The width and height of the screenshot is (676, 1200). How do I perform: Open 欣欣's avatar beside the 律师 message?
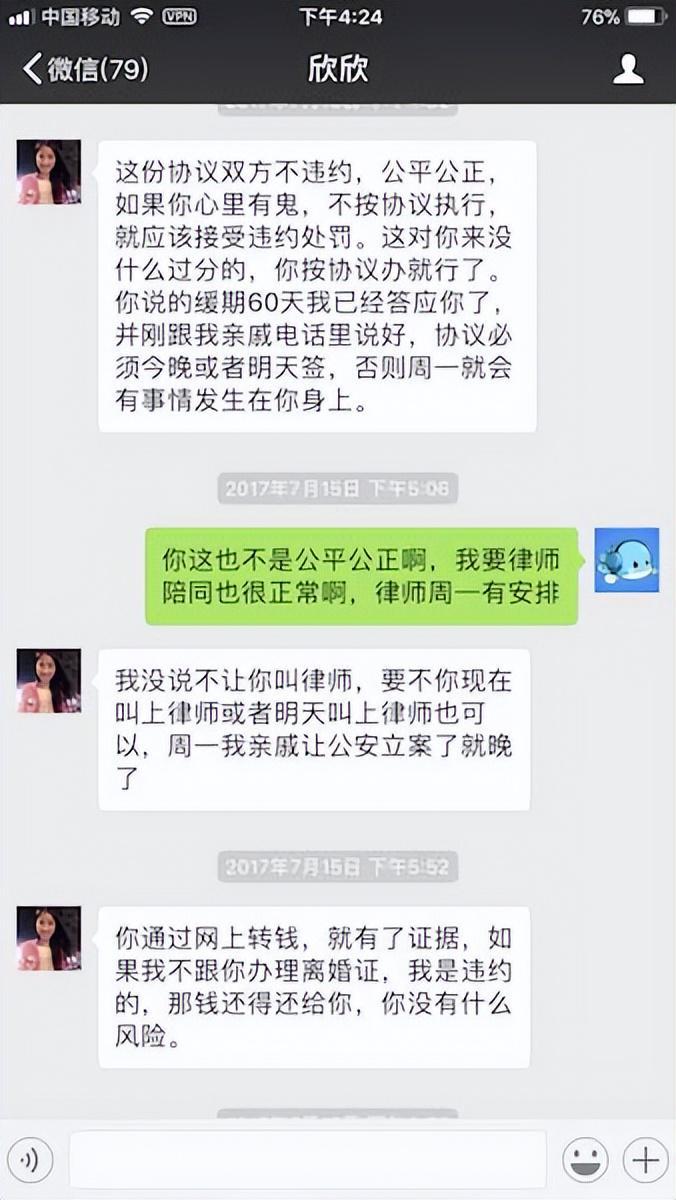pos(49,681)
